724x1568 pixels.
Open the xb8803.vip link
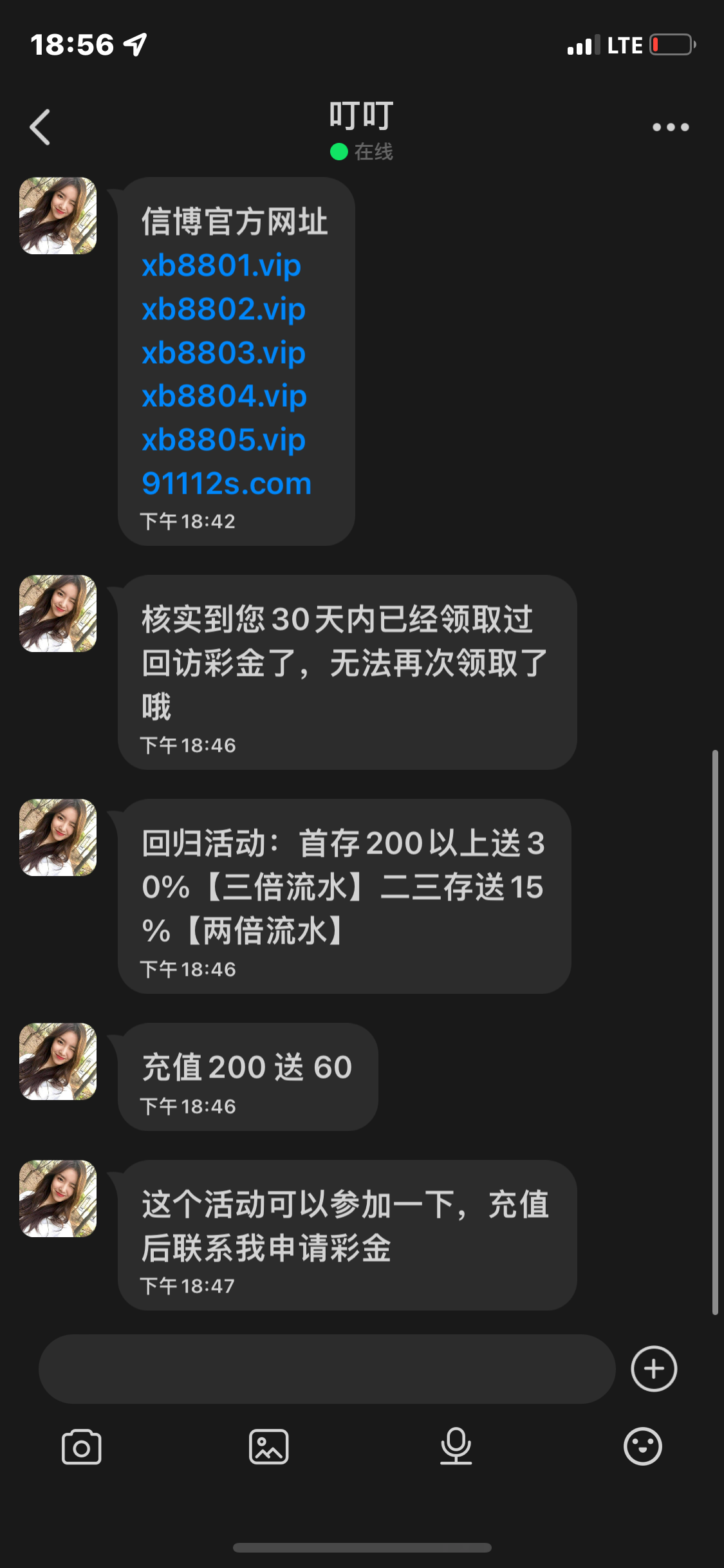coord(223,353)
